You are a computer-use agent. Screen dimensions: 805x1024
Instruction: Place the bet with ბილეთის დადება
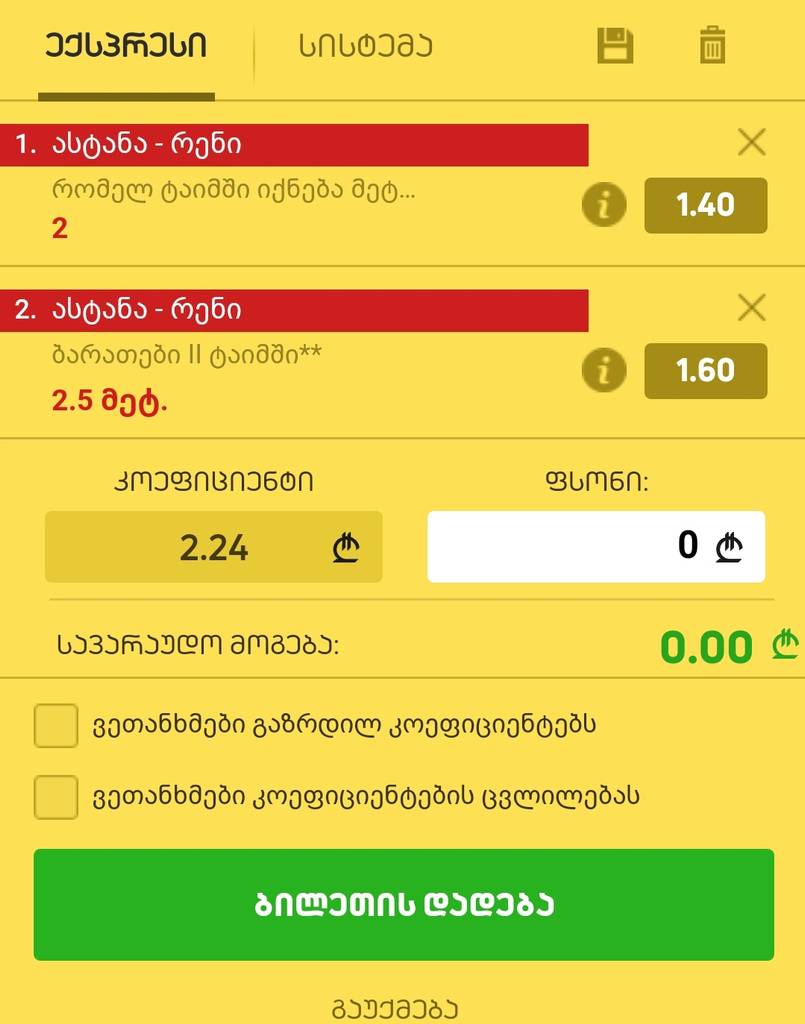[x=403, y=904]
